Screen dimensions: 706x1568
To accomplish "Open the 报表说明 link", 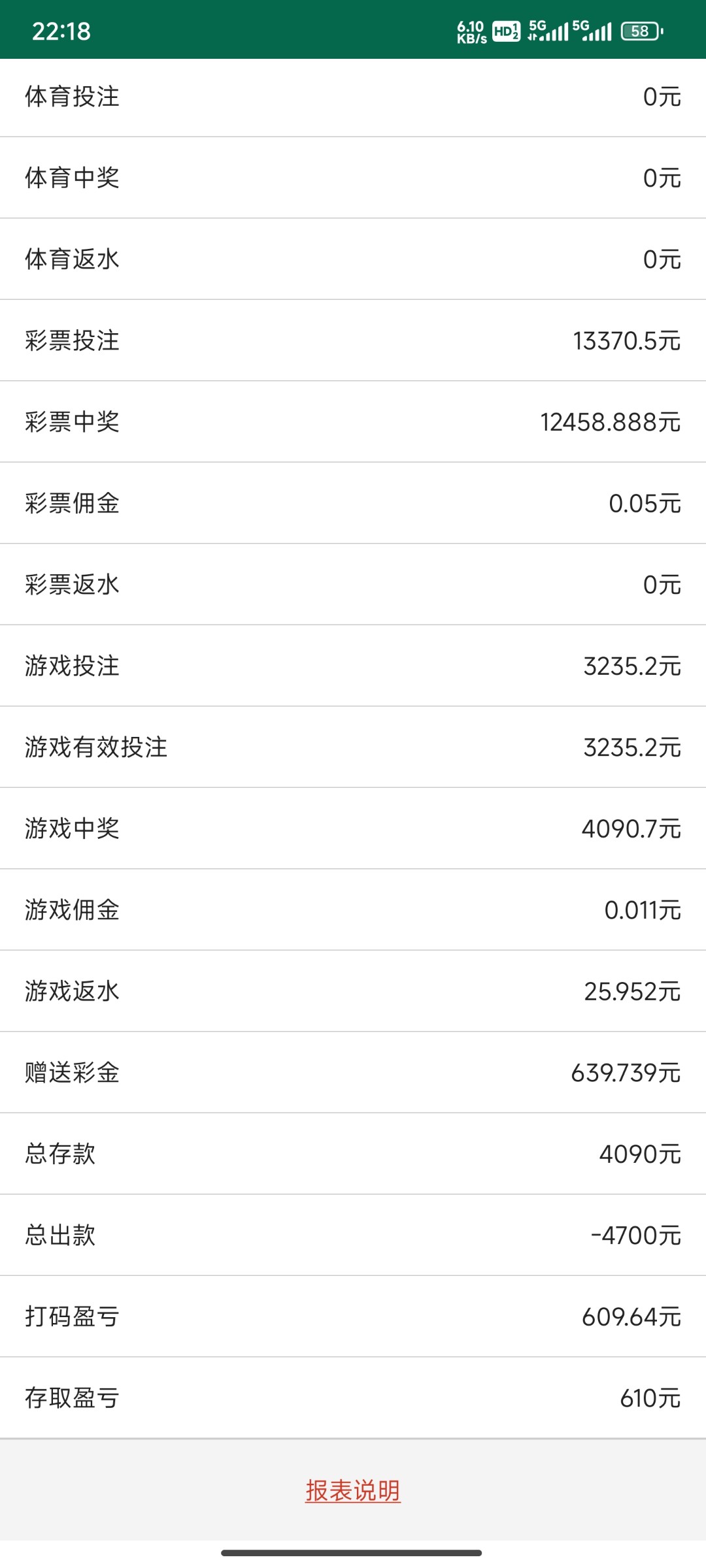I will coord(353,1491).
